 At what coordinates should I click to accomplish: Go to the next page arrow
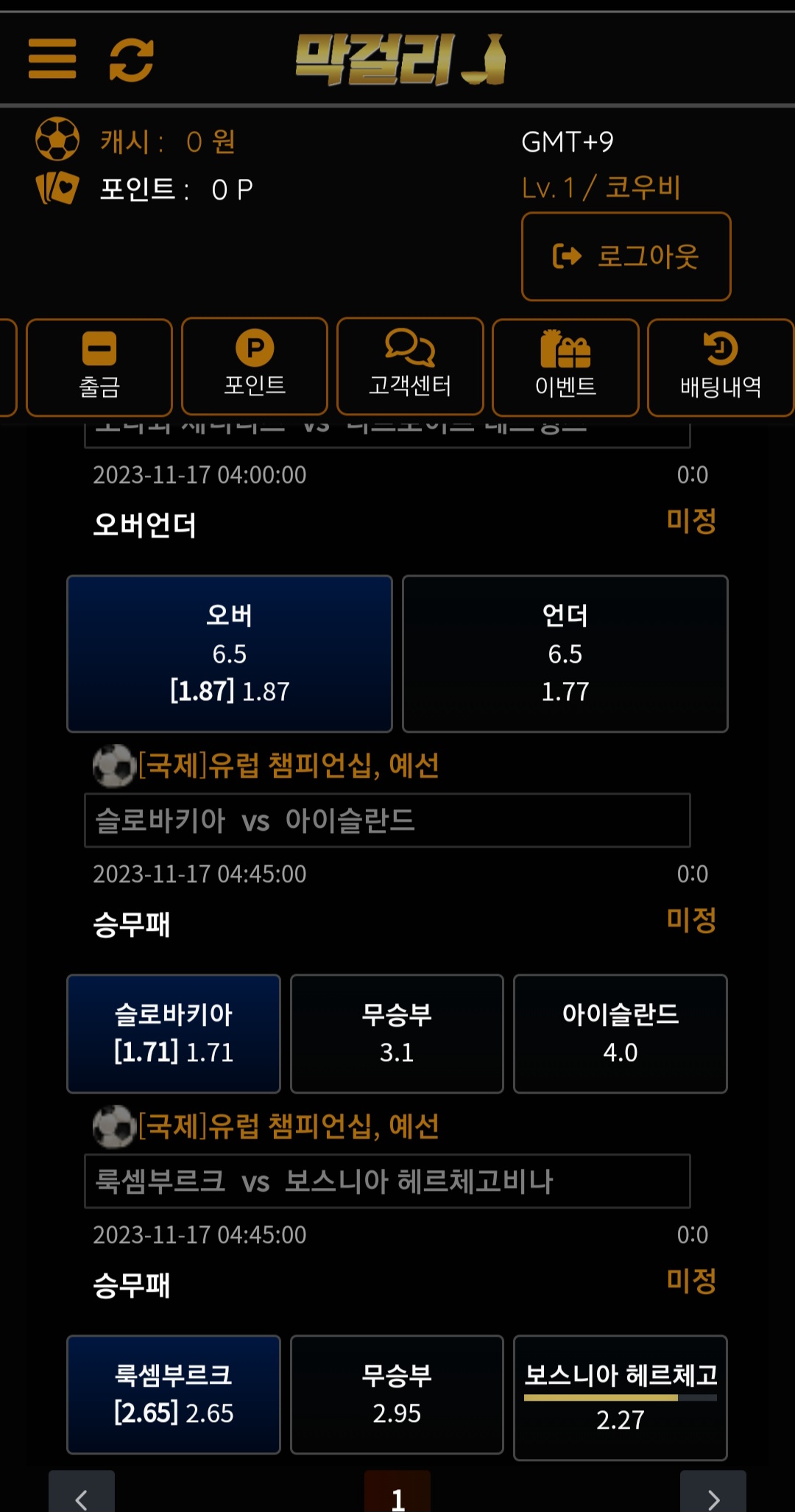tap(713, 1495)
